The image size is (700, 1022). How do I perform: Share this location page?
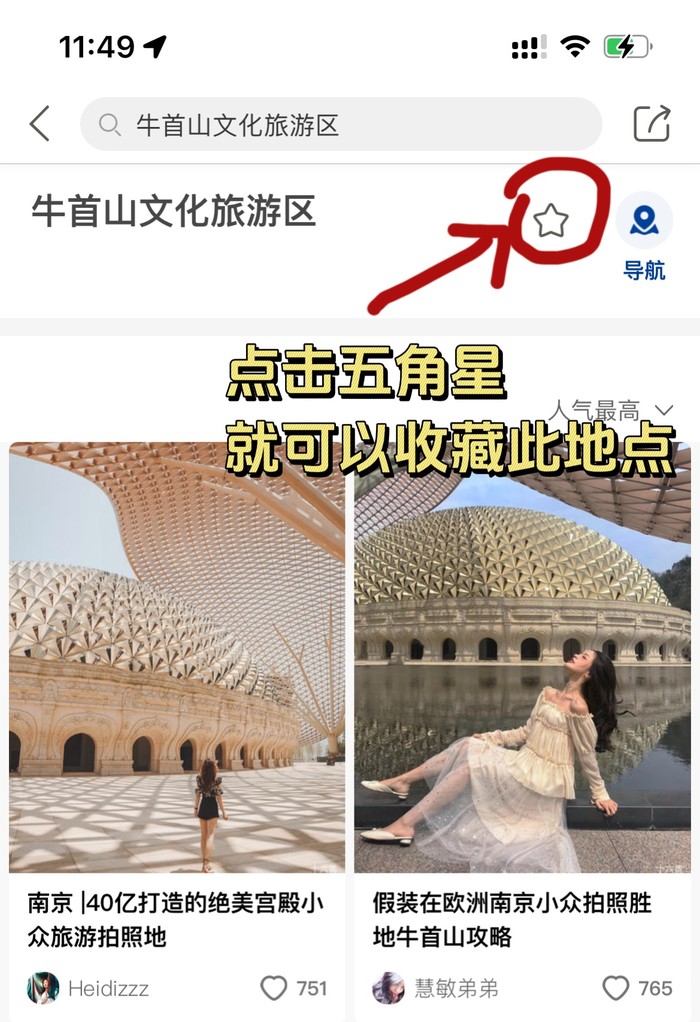(652, 124)
